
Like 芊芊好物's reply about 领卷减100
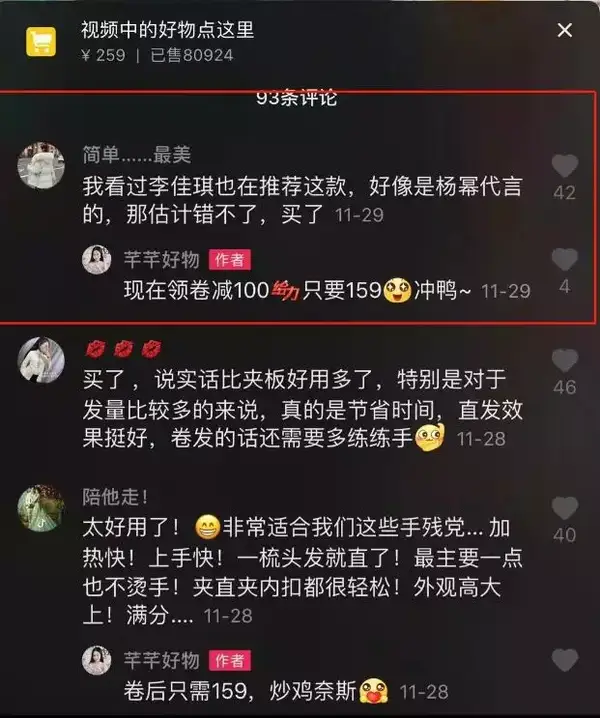click(x=564, y=260)
